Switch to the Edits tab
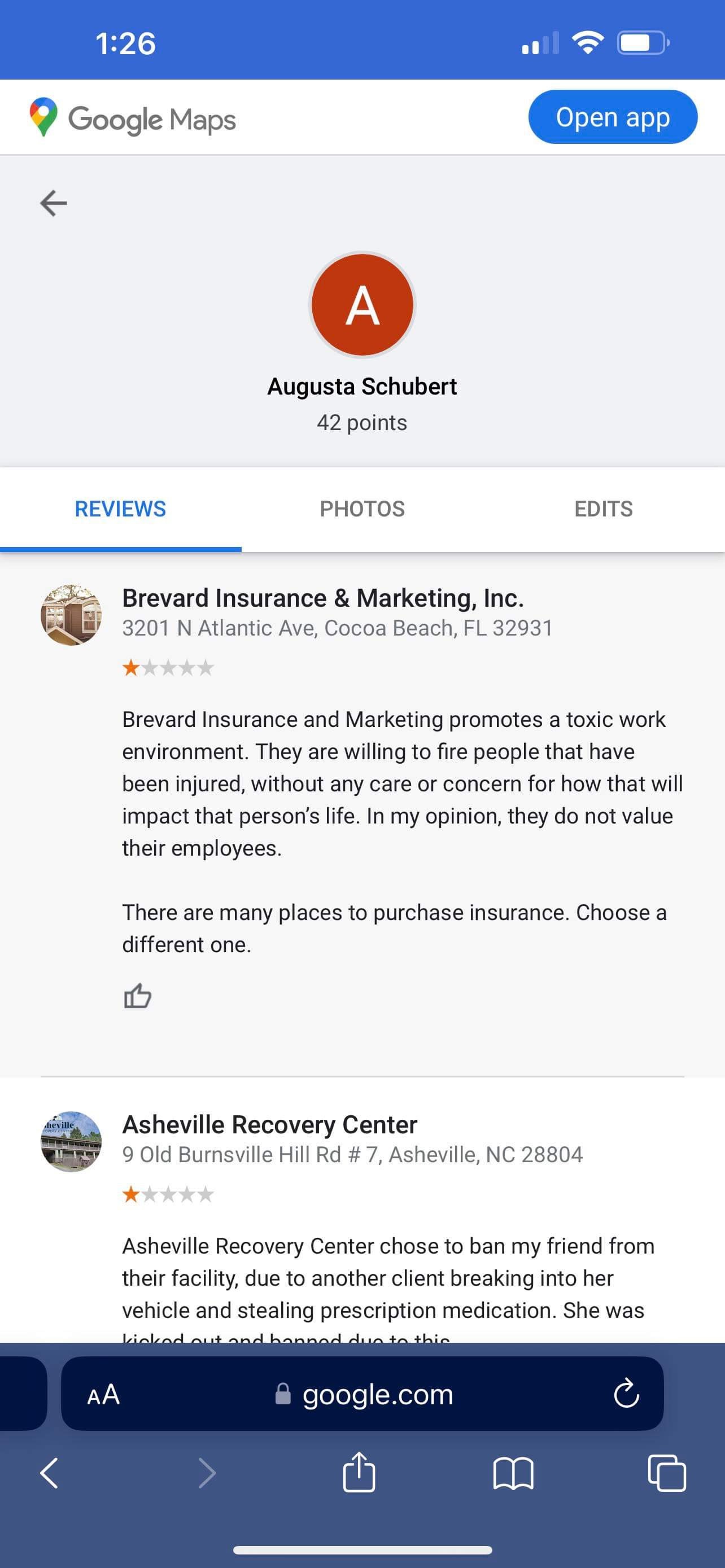The image size is (725, 1568). coord(603,509)
